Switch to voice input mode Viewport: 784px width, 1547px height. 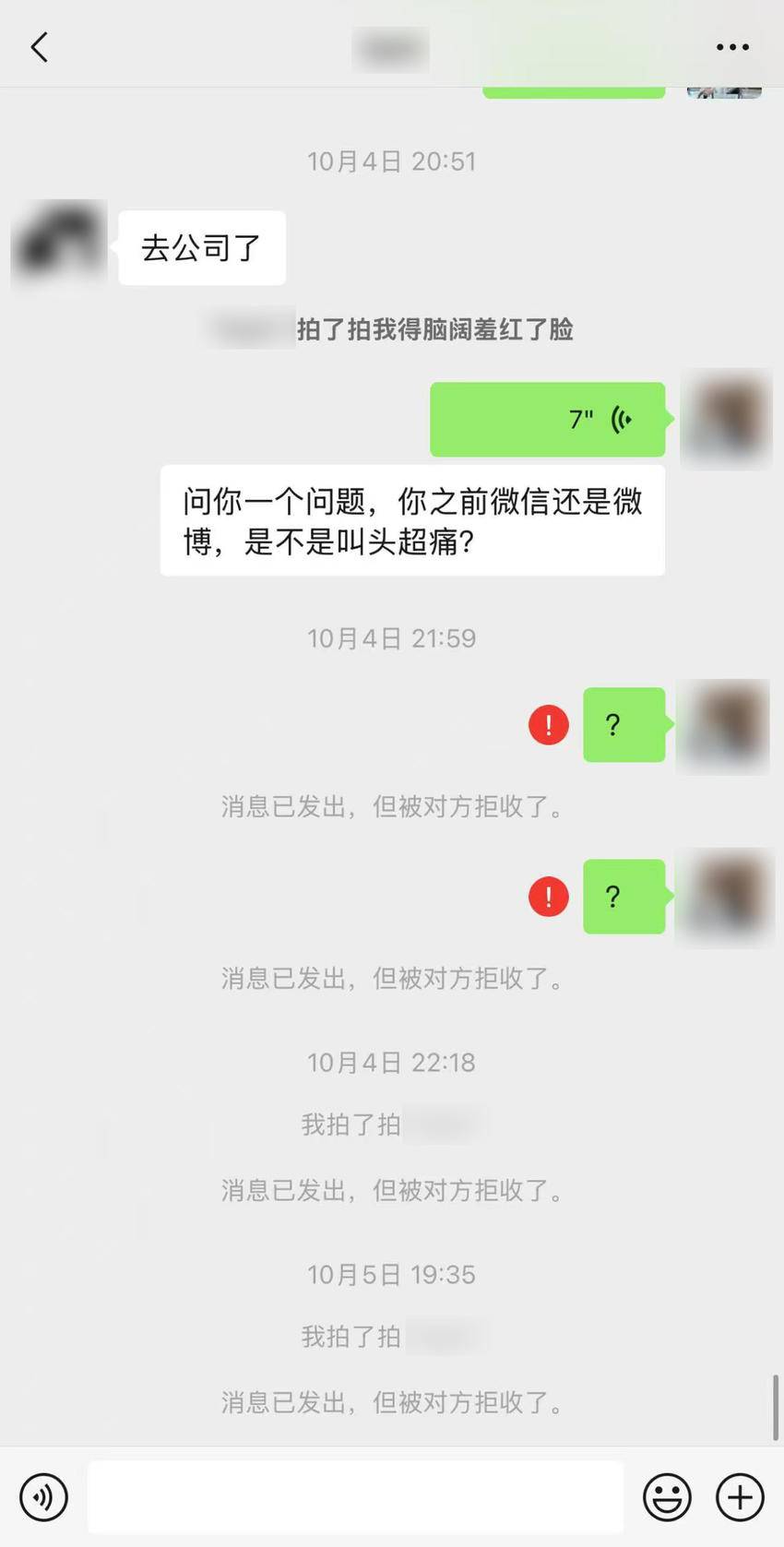tap(43, 1496)
